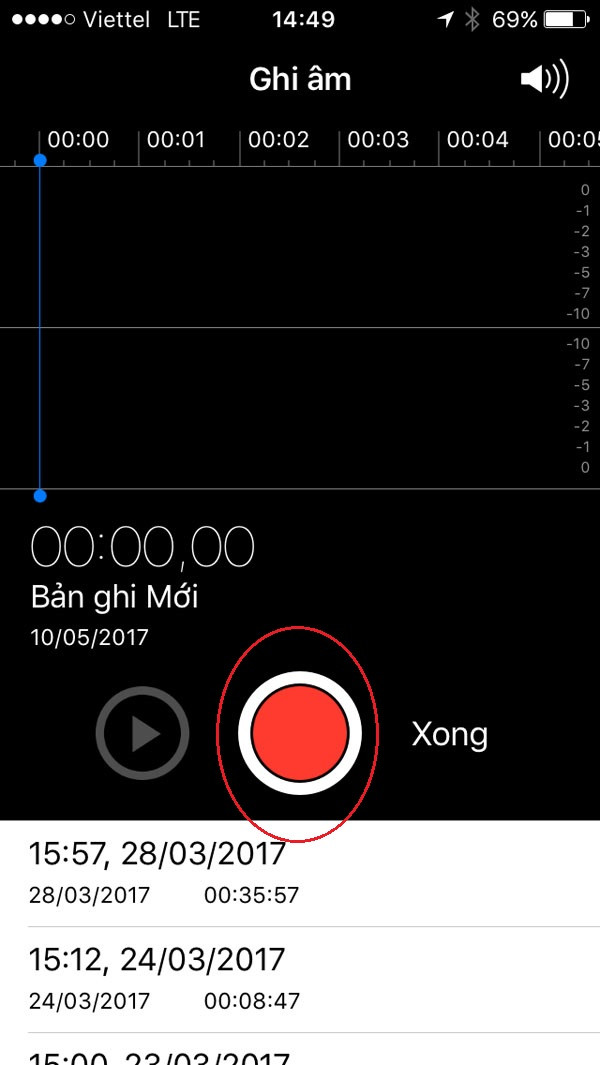Play the current recording
Image resolution: width=600 pixels, height=1065 pixels.
pos(143,733)
